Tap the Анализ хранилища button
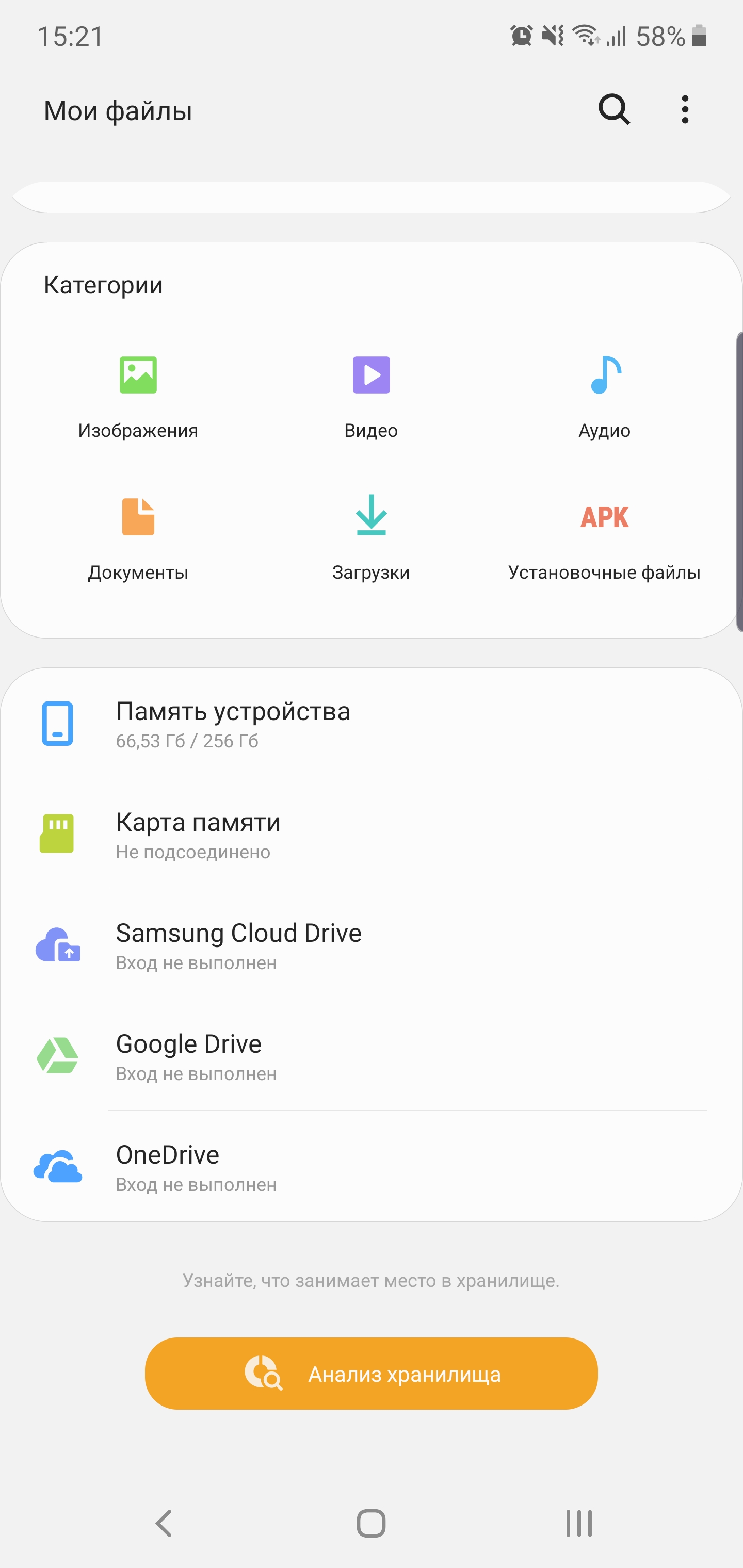The width and height of the screenshot is (743, 1568). [371, 1373]
